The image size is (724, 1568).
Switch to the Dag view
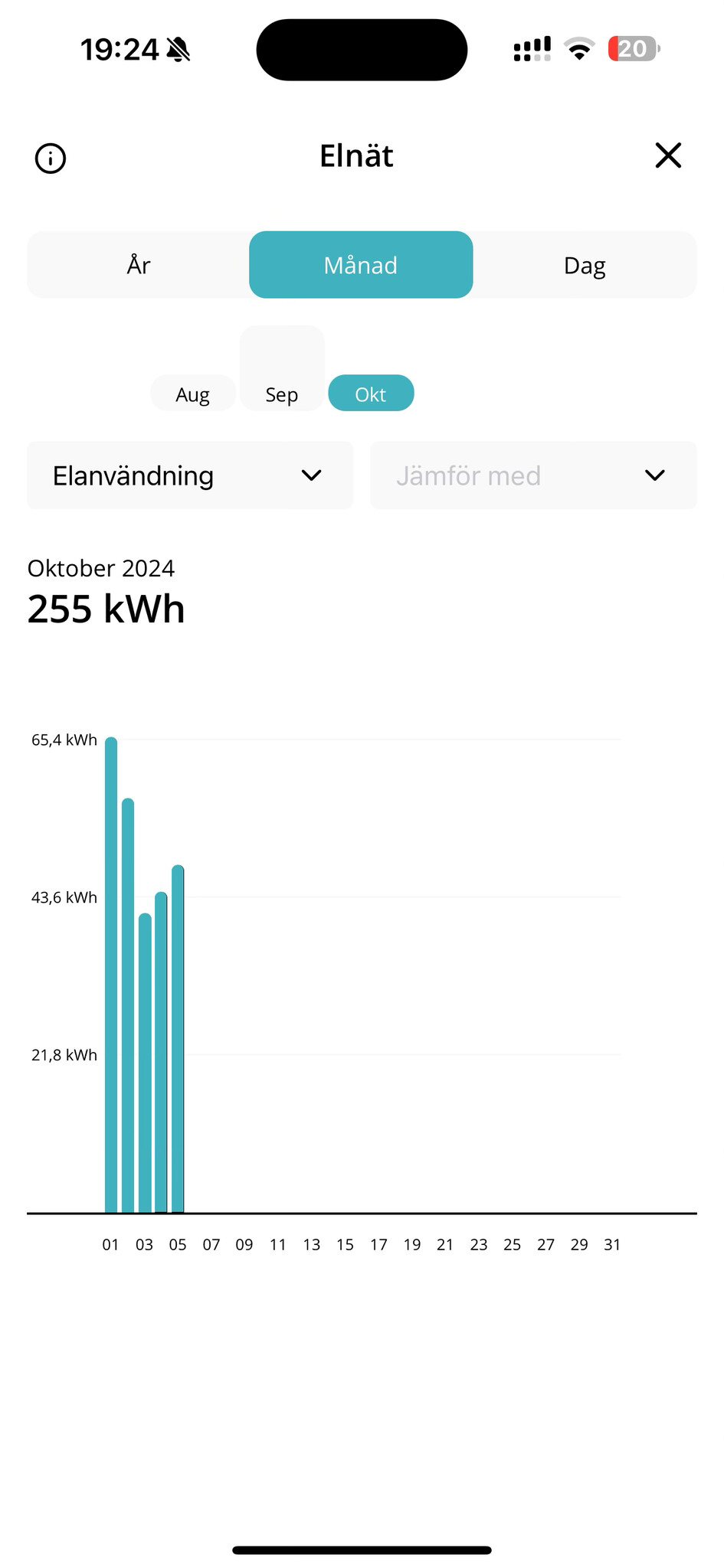tap(585, 265)
